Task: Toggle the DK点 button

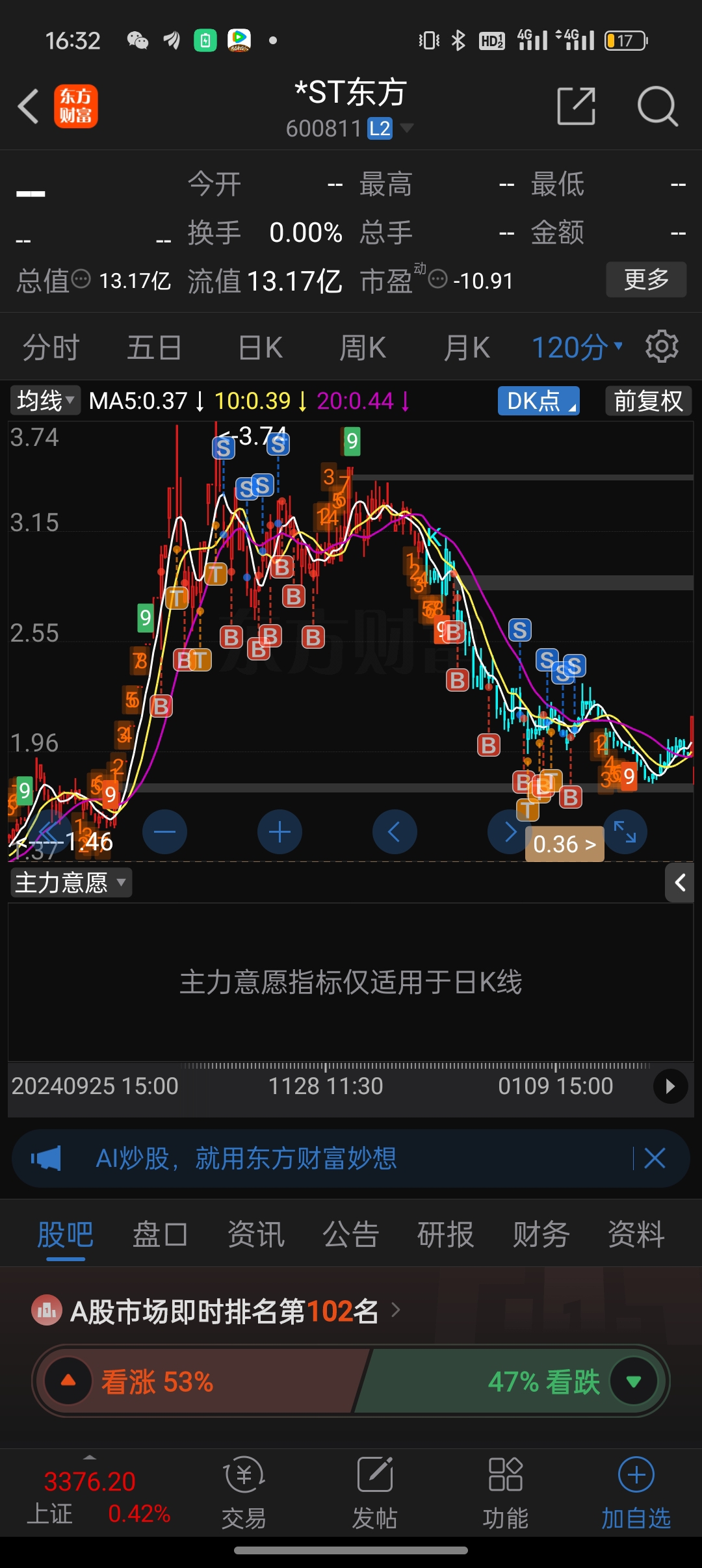Action: tap(539, 400)
